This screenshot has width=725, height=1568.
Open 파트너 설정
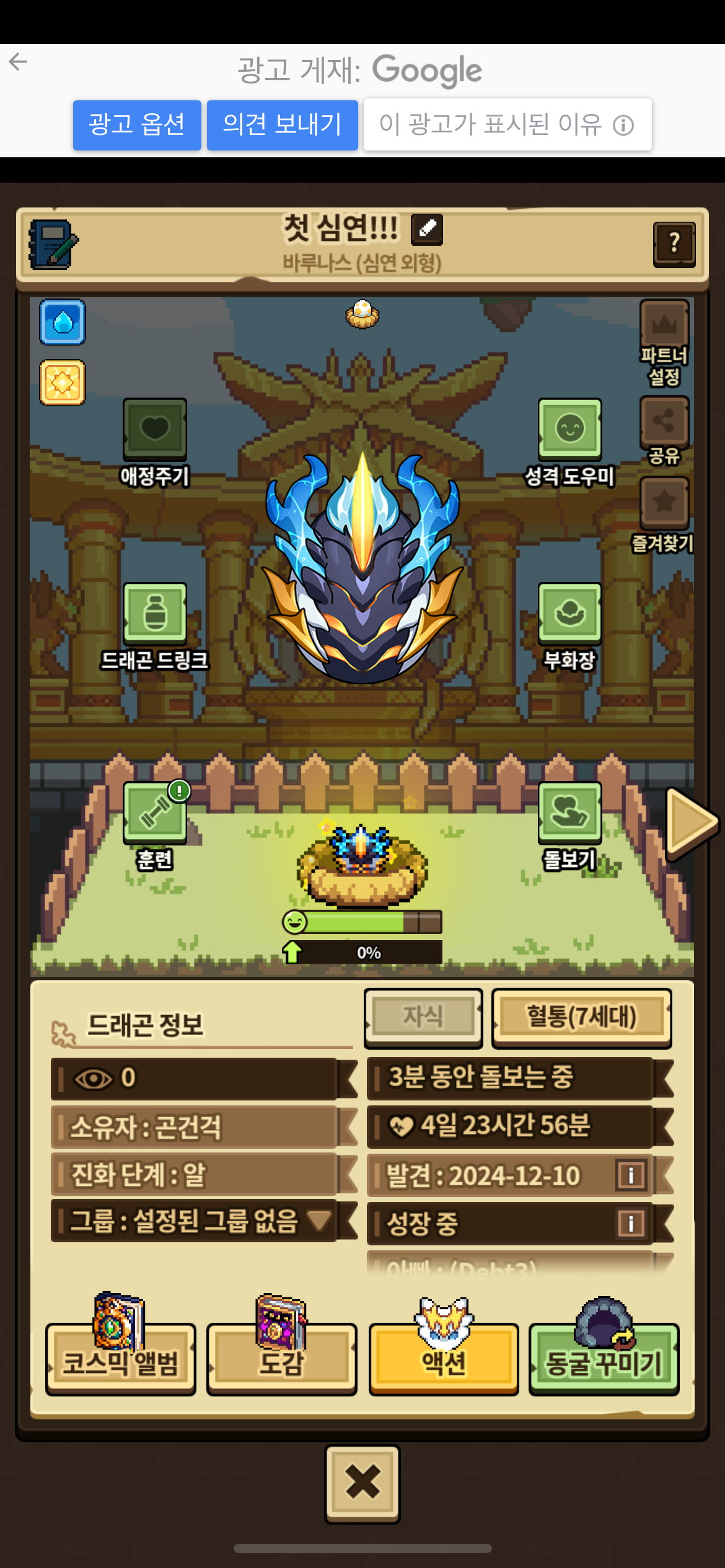click(664, 344)
